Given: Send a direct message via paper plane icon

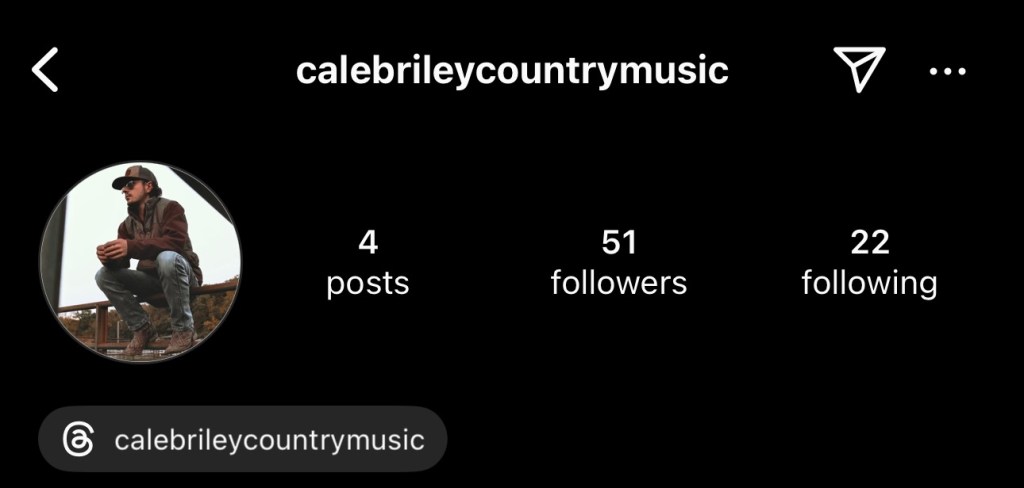Looking at the screenshot, I should [858, 70].
